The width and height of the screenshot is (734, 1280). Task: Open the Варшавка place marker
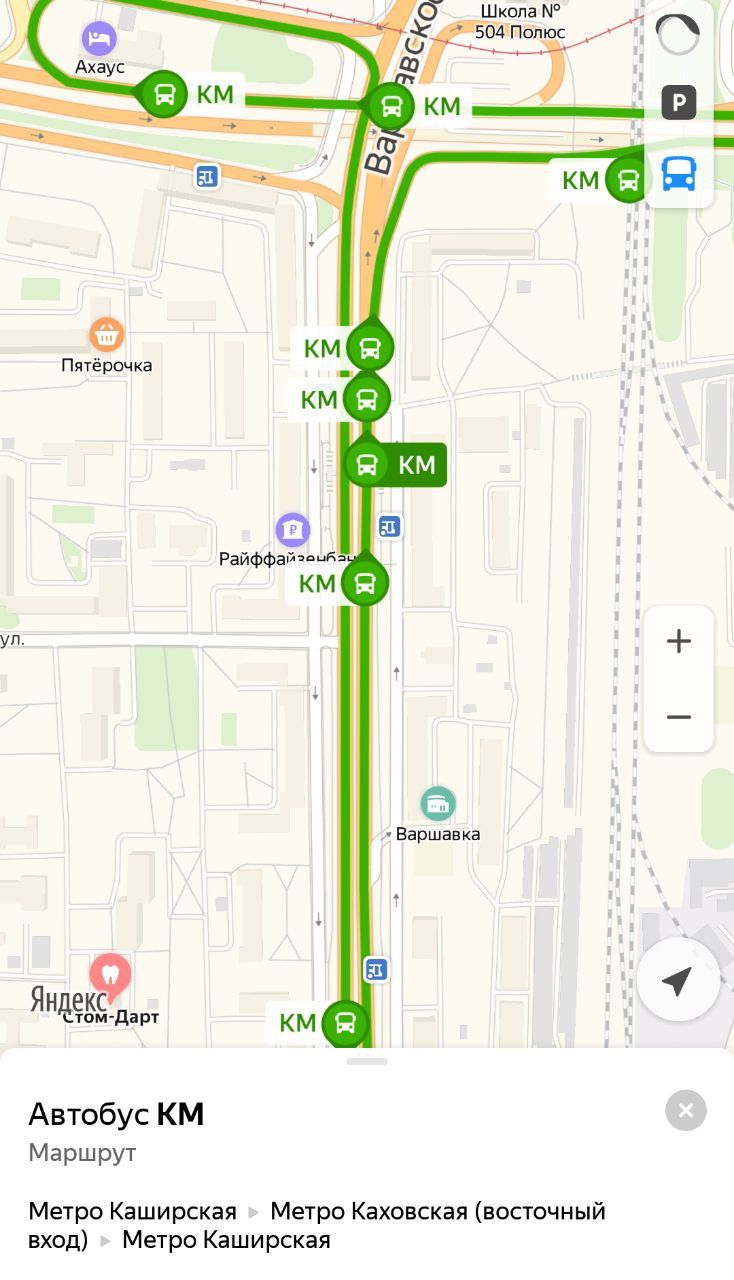tap(437, 802)
